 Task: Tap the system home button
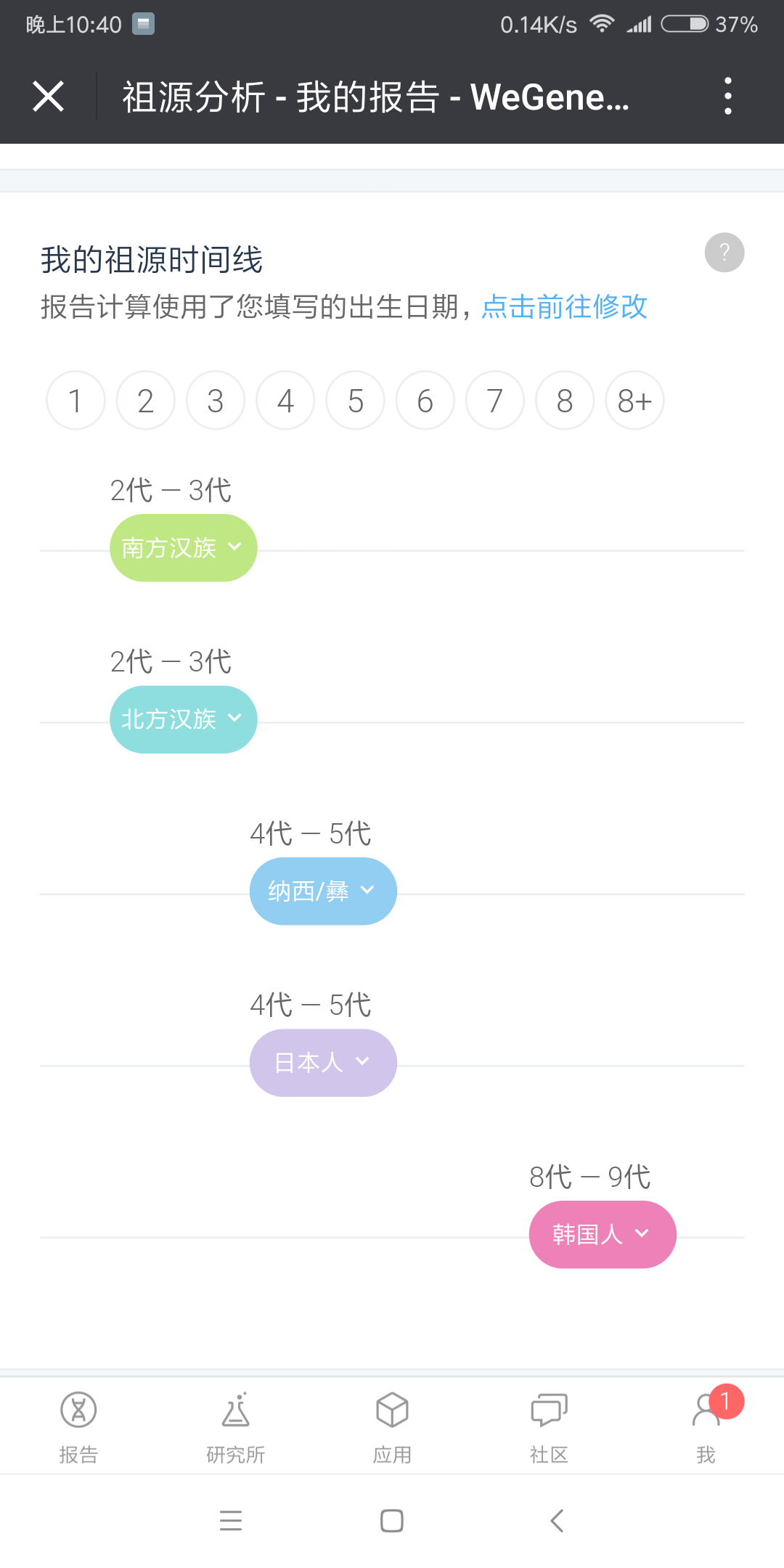392,1520
